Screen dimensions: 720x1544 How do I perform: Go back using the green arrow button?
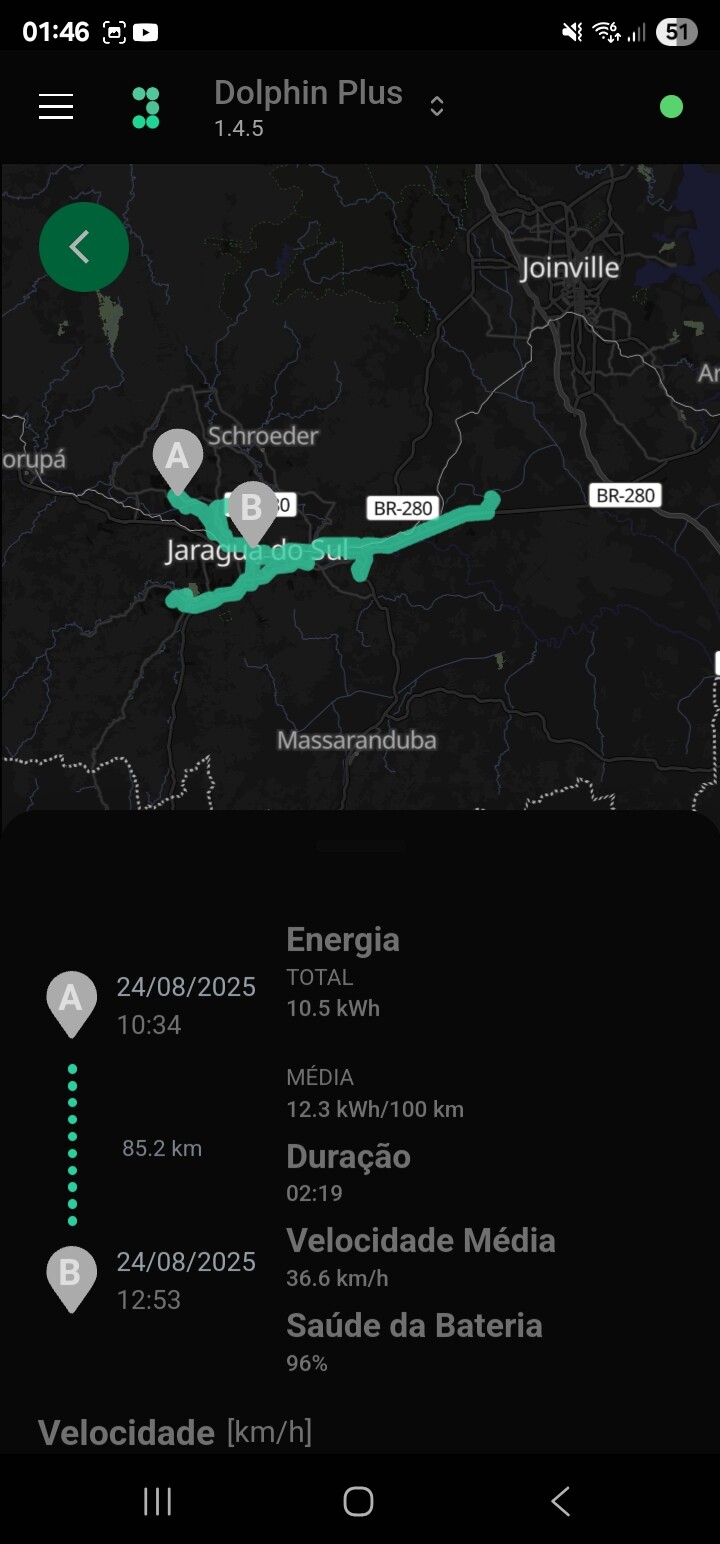(84, 247)
